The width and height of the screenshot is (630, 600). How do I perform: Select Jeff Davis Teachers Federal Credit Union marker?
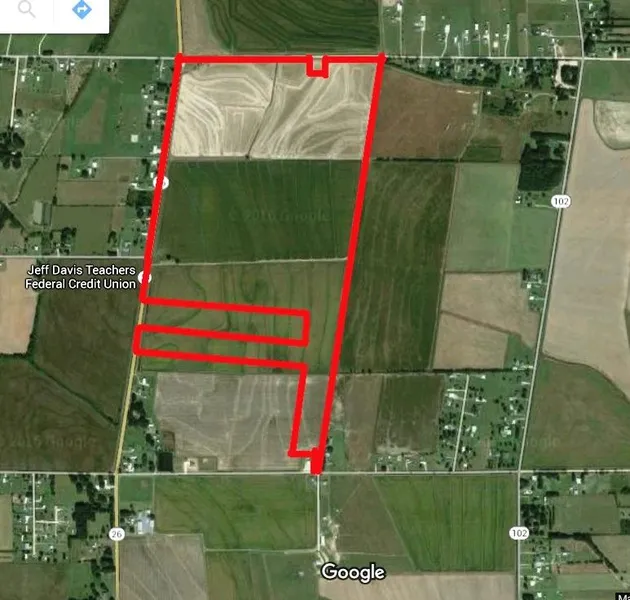click(145, 277)
